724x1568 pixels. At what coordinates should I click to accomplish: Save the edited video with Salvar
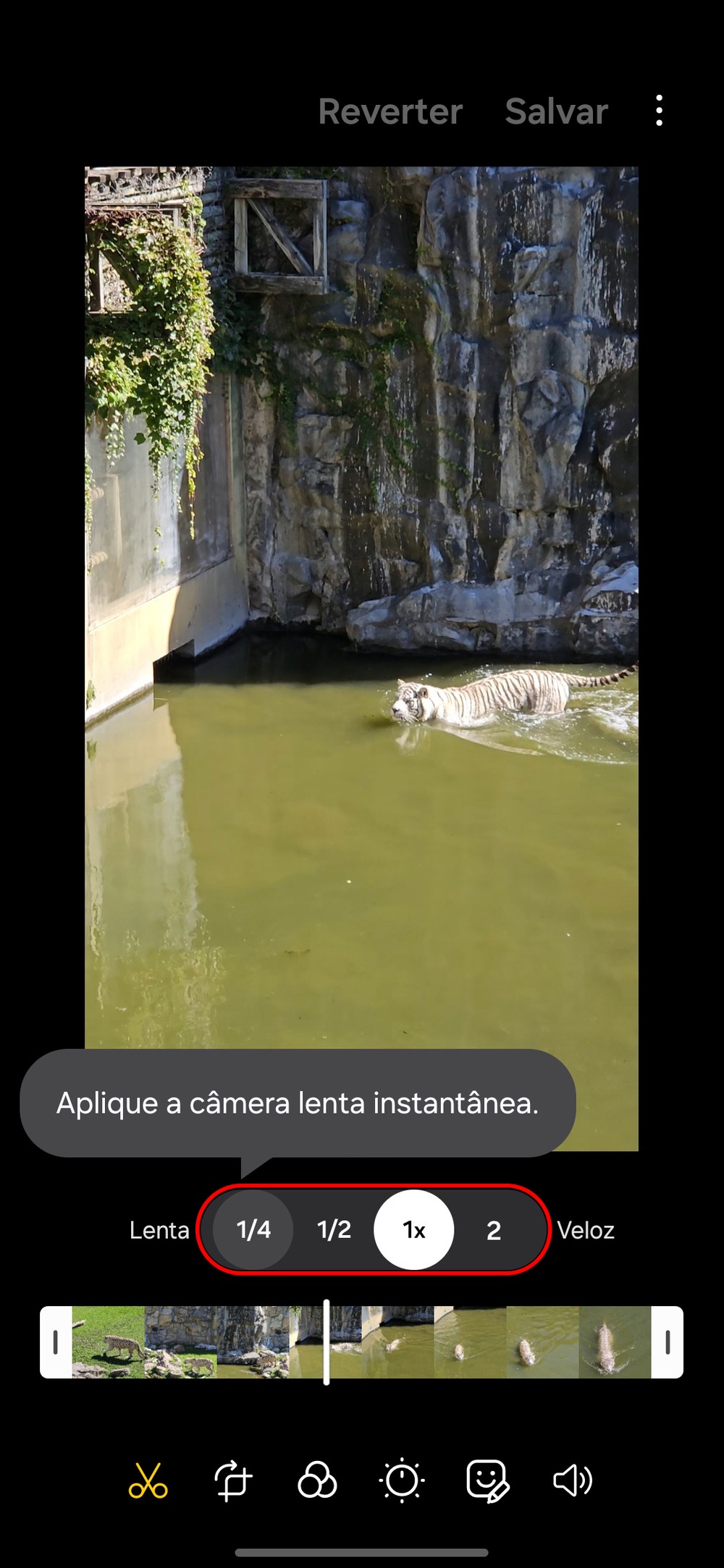click(x=556, y=111)
